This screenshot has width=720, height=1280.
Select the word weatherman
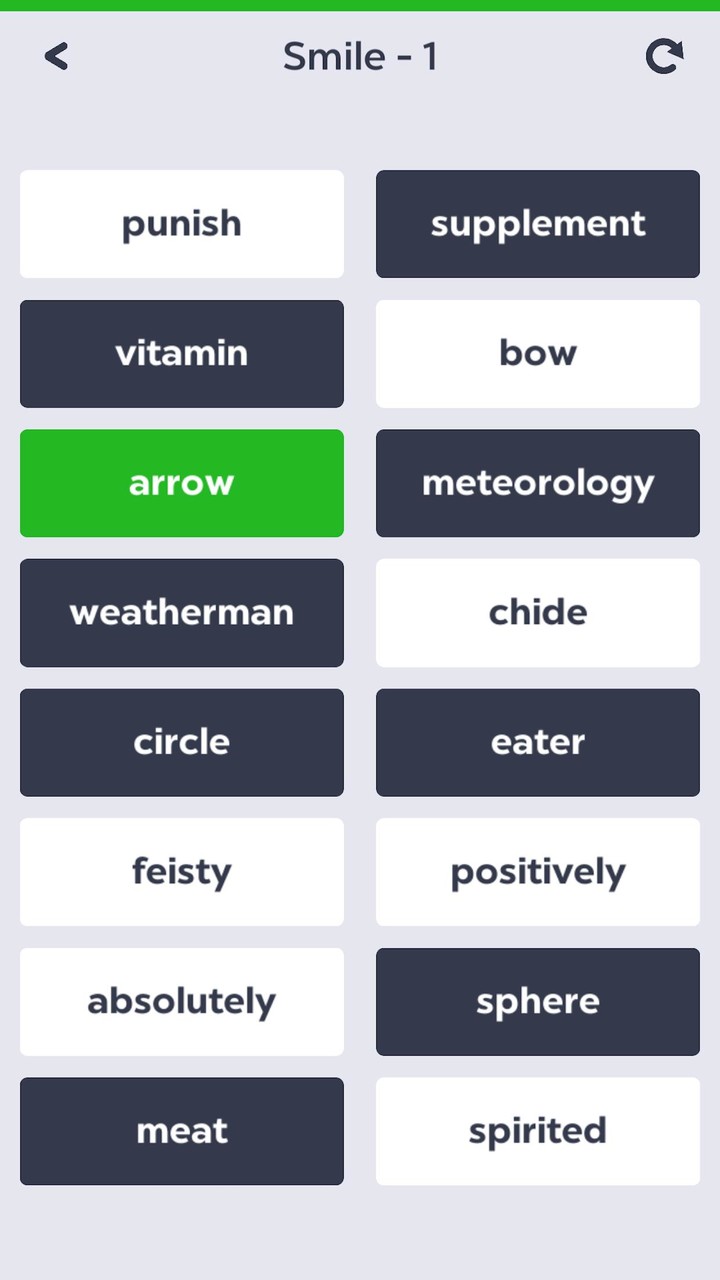[181, 612]
